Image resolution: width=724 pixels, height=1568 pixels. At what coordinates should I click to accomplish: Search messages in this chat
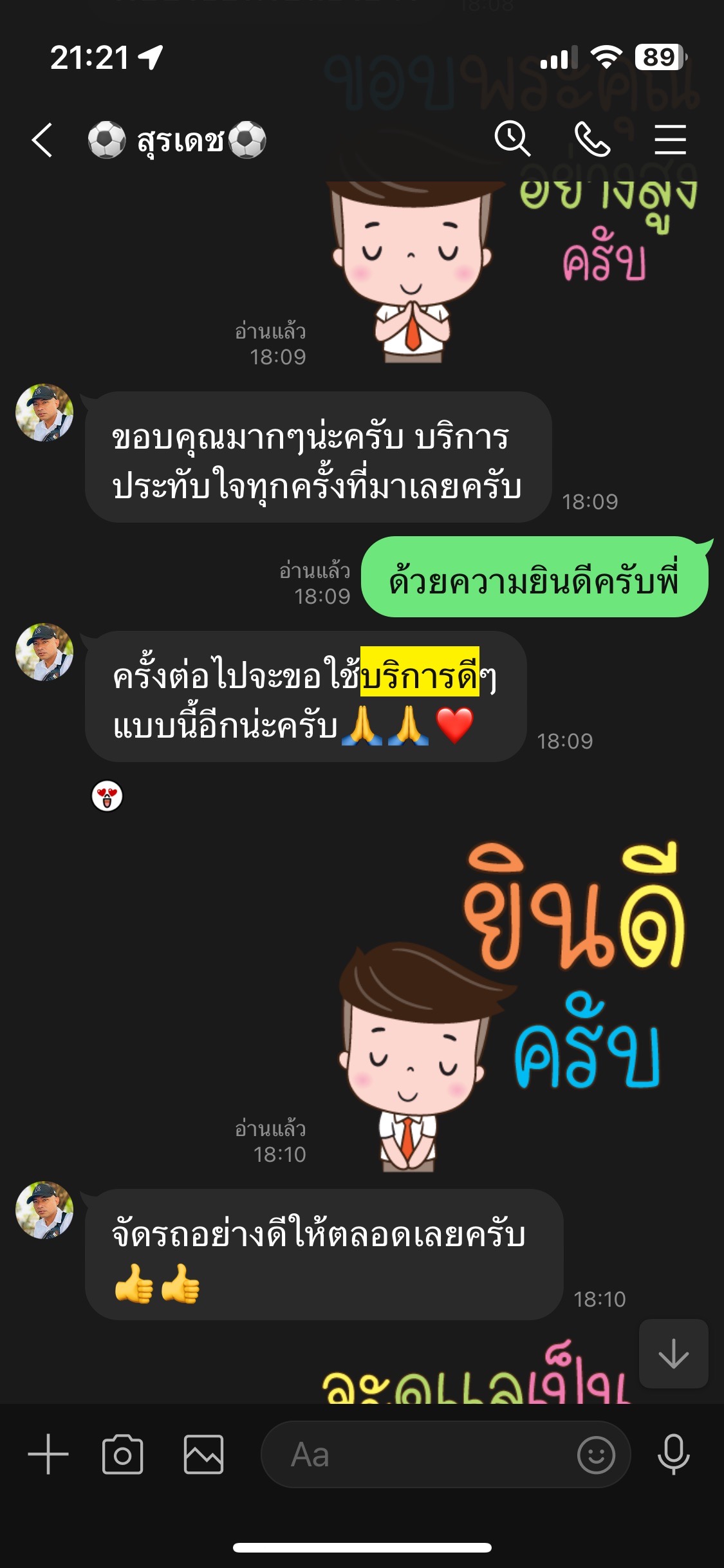click(512, 140)
